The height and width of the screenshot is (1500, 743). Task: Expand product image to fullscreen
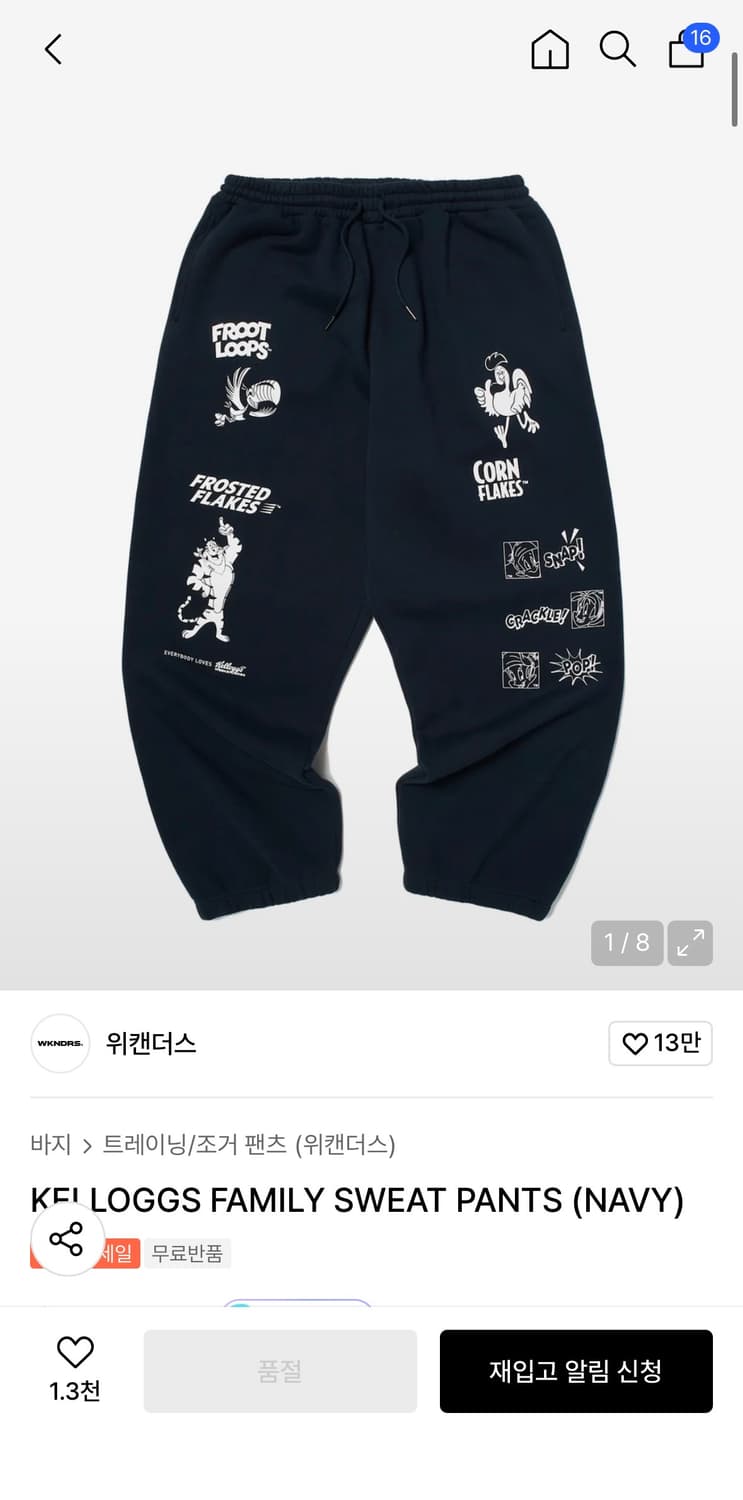[690, 941]
